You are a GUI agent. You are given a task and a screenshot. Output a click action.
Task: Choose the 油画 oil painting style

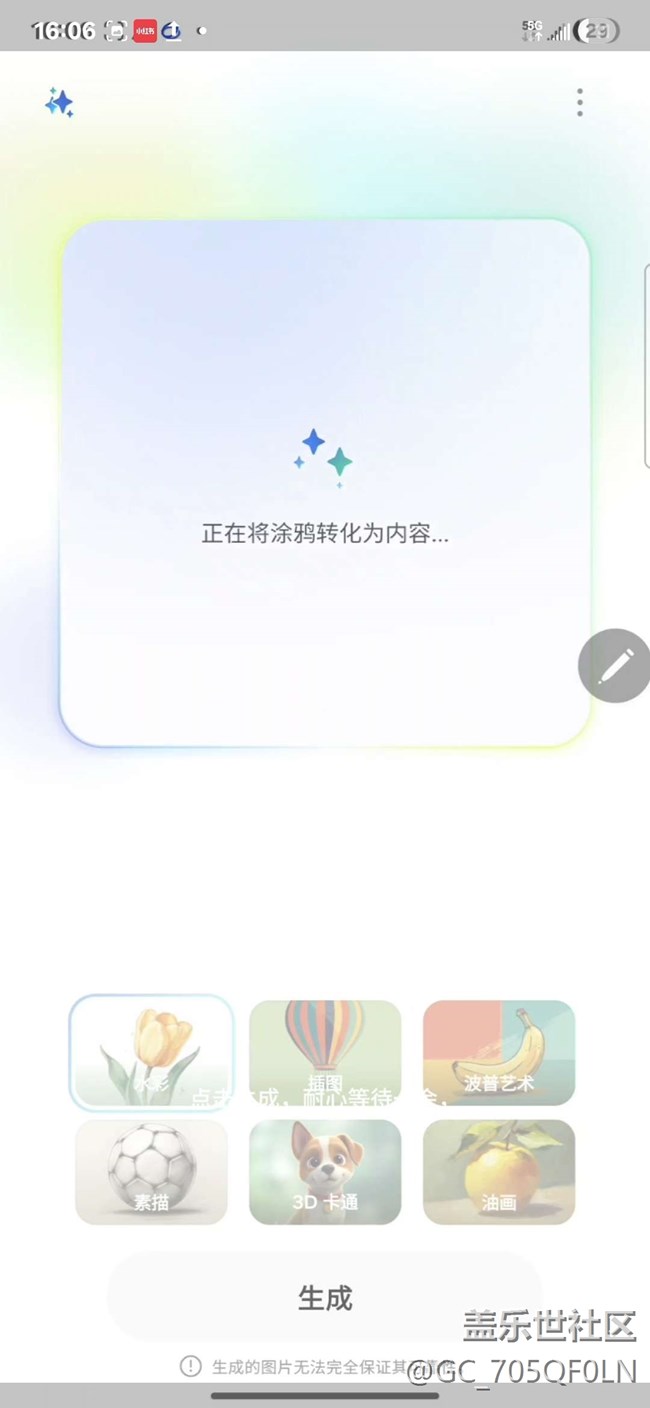[x=499, y=1172]
